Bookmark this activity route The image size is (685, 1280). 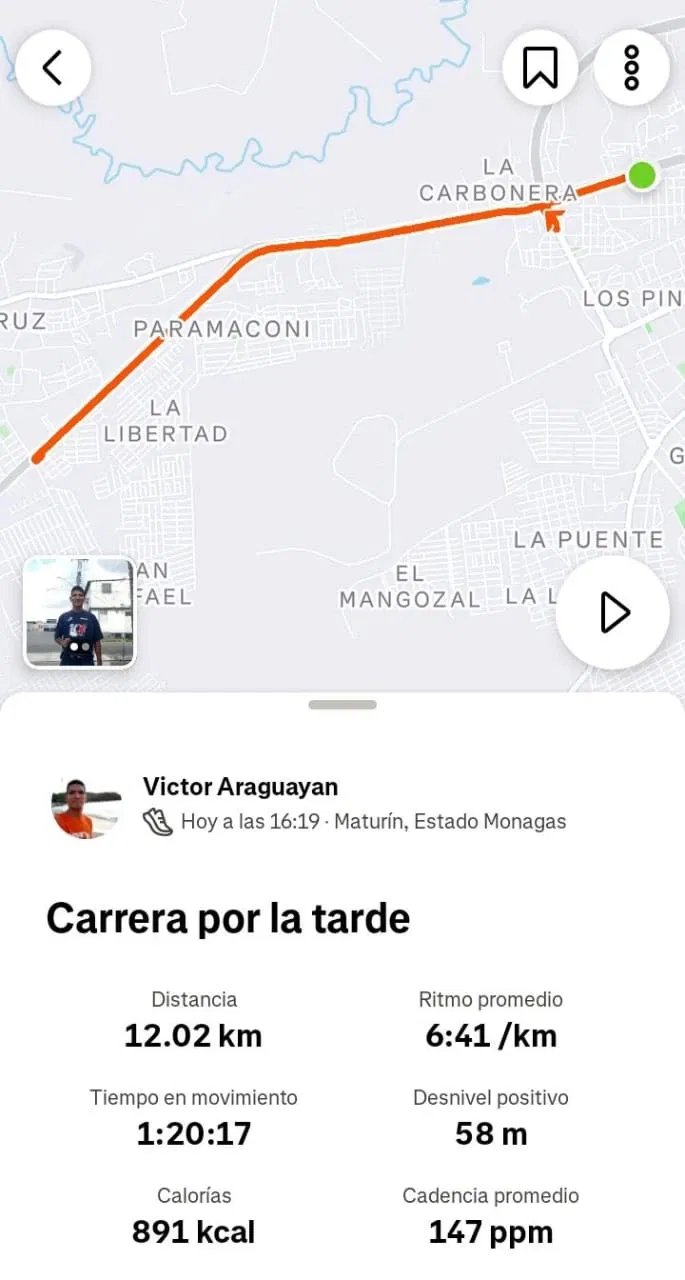(x=540, y=68)
